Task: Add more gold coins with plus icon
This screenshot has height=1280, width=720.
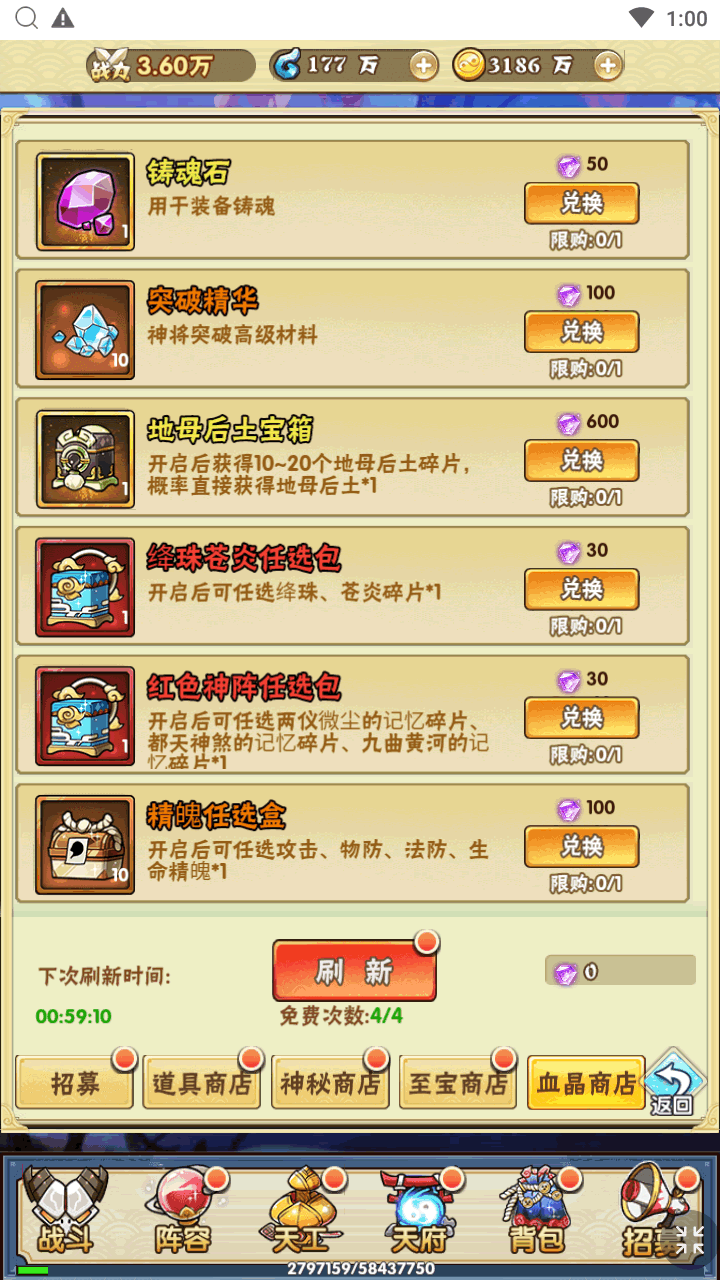Action: pos(607,66)
